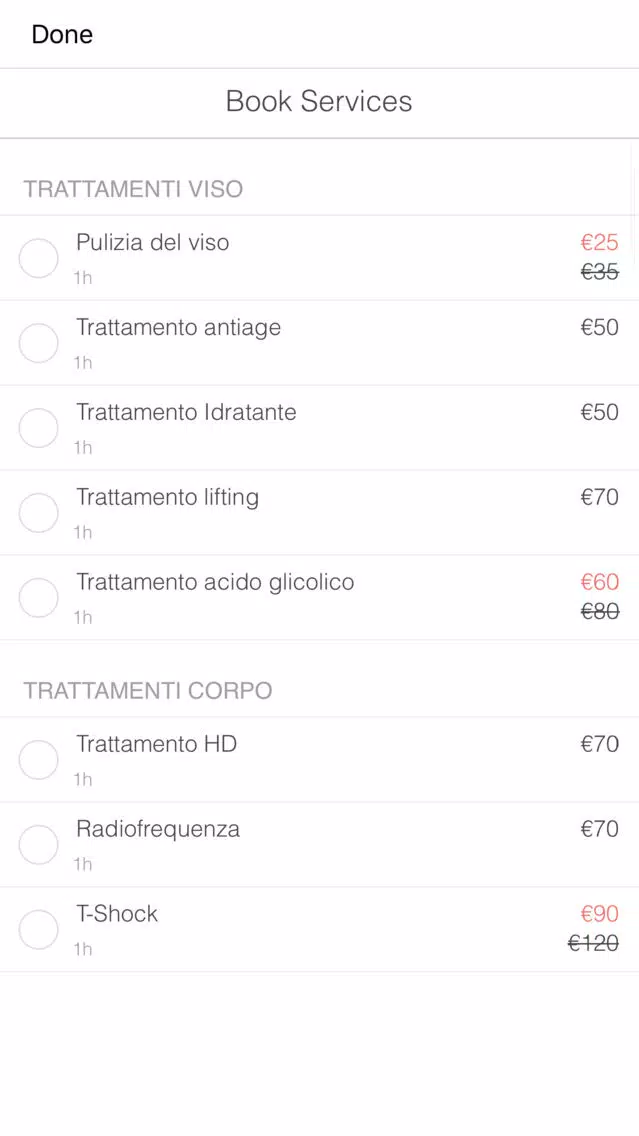The width and height of the screenshot is (639, 1136).
Task: Select Trattamento acido glicolico
Action: click(320, 597)
